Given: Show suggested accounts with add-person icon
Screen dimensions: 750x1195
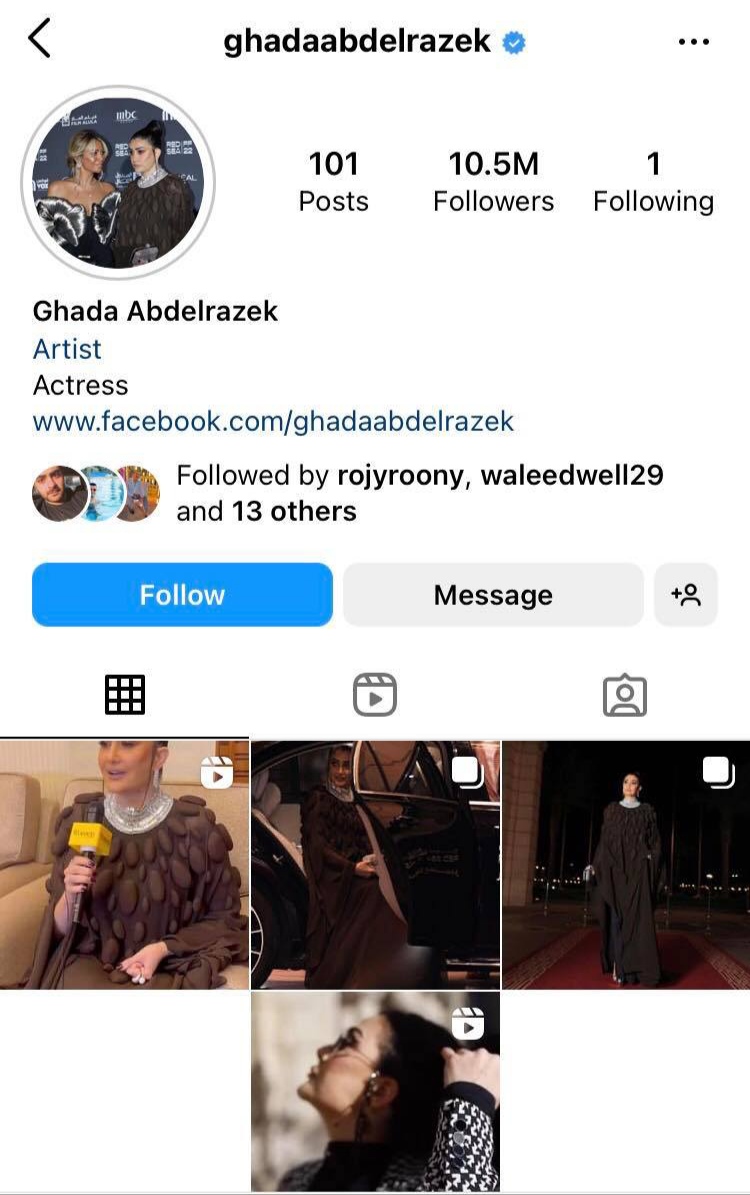Looking at the screenshot, I should click(686, 595).
